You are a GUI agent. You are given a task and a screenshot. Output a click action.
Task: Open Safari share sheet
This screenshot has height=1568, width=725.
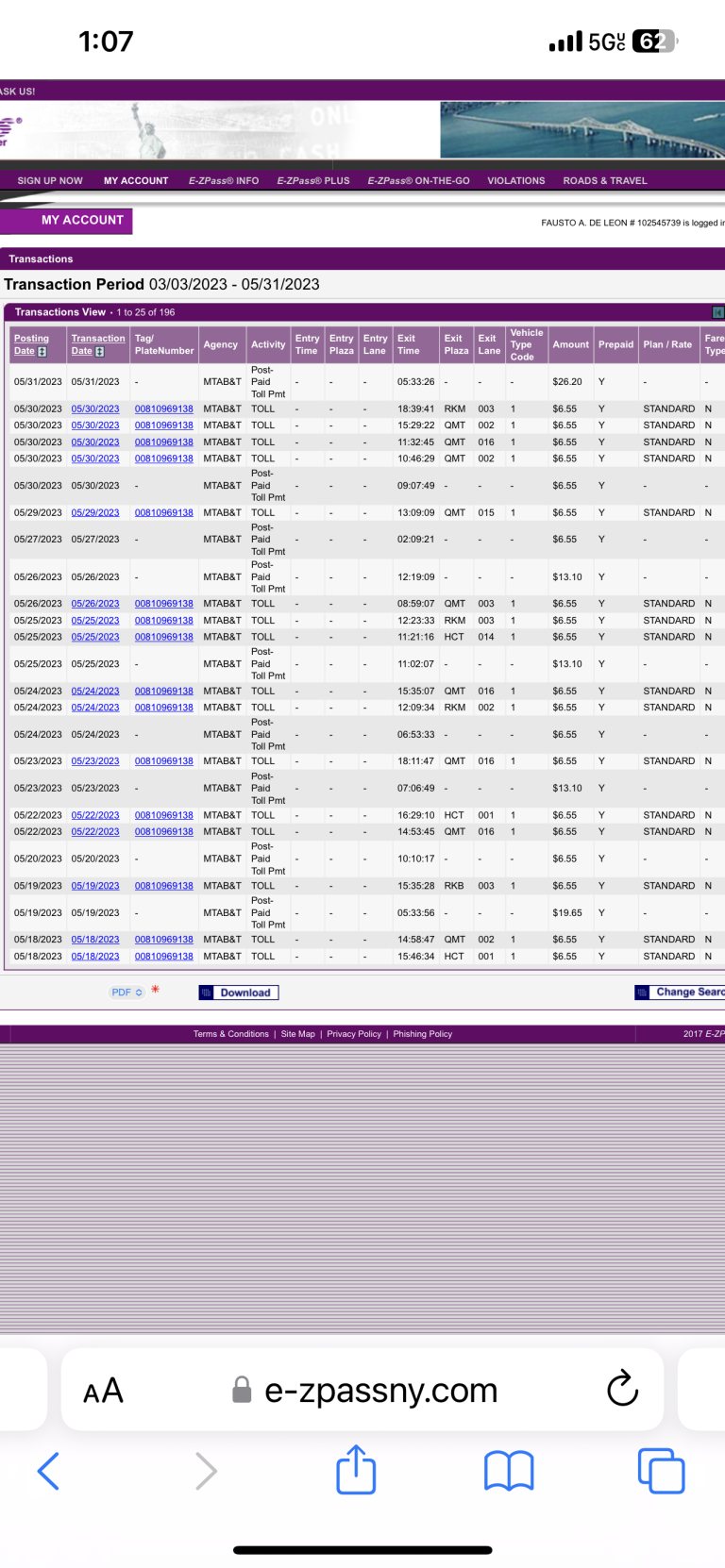click(356, 1470)
